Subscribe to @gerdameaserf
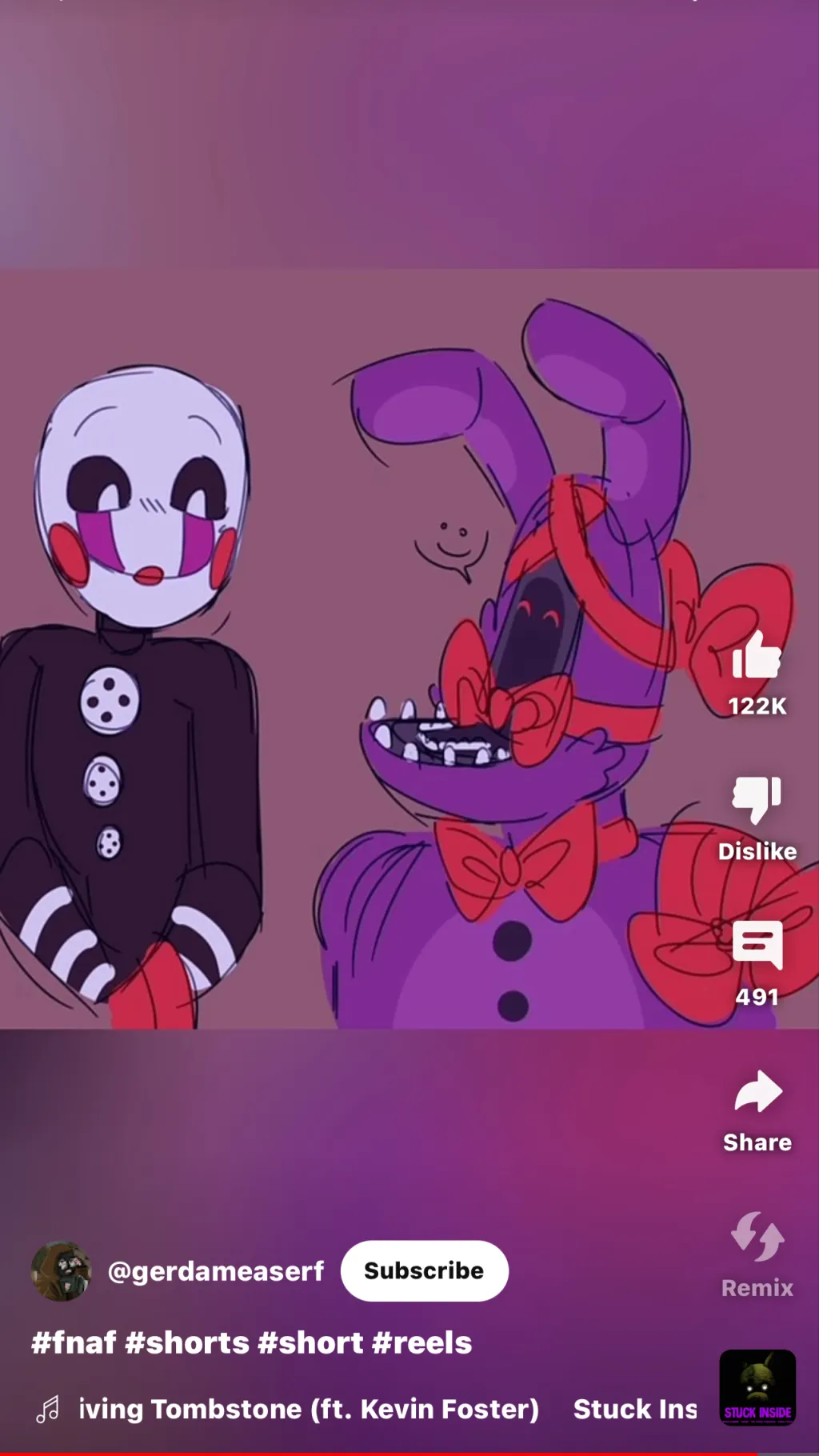The image size is (819, 1456). coord(424,1270)
